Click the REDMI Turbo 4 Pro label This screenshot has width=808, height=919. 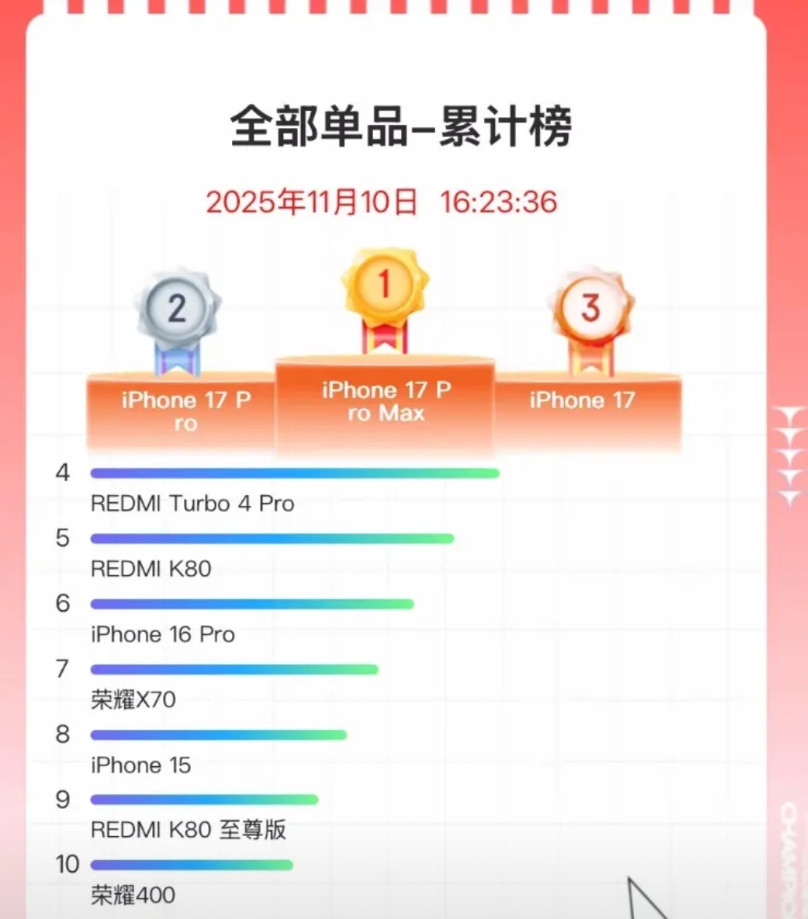(190, 504)
